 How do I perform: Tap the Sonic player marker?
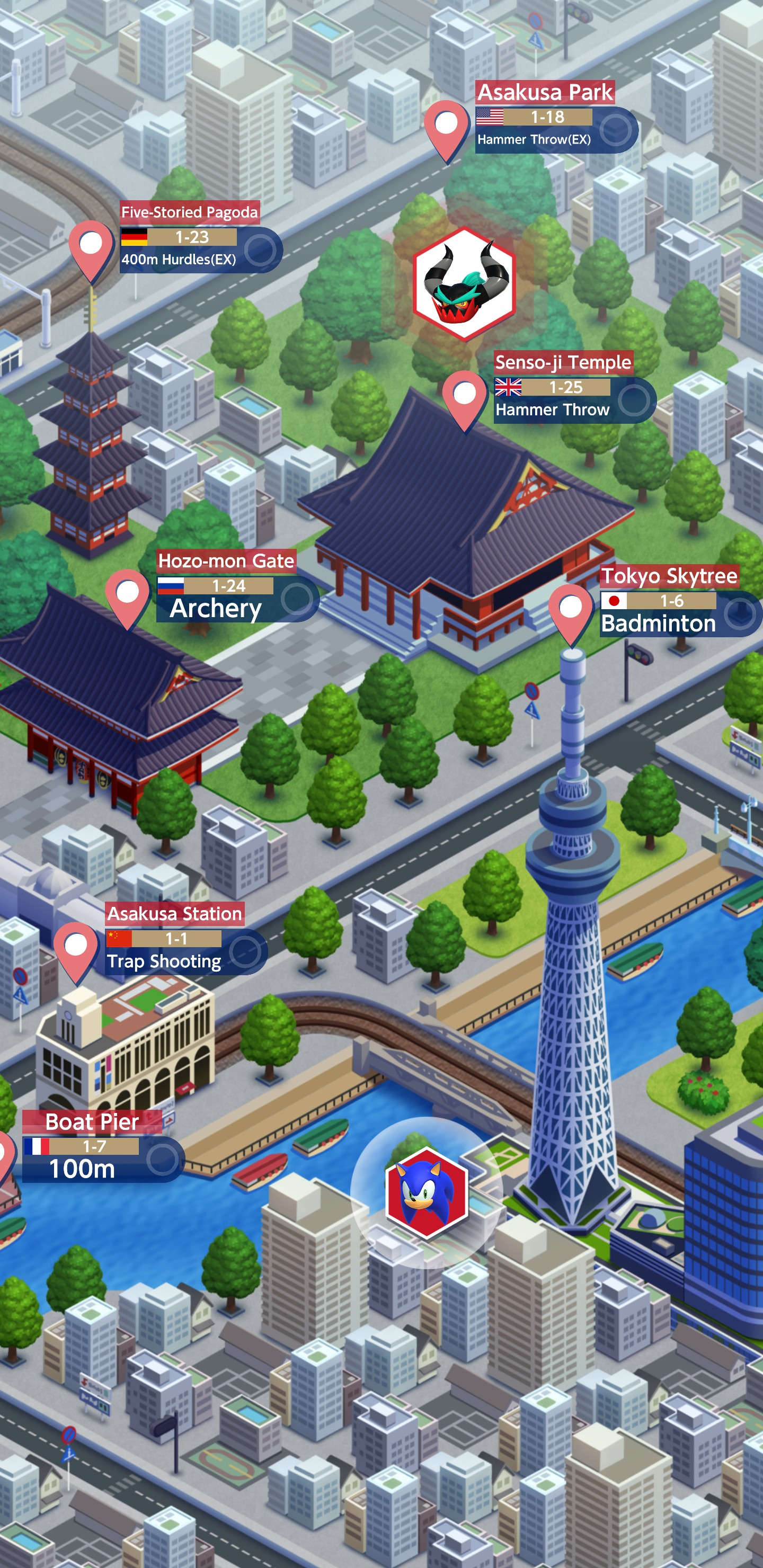[x=427, y=1192]
